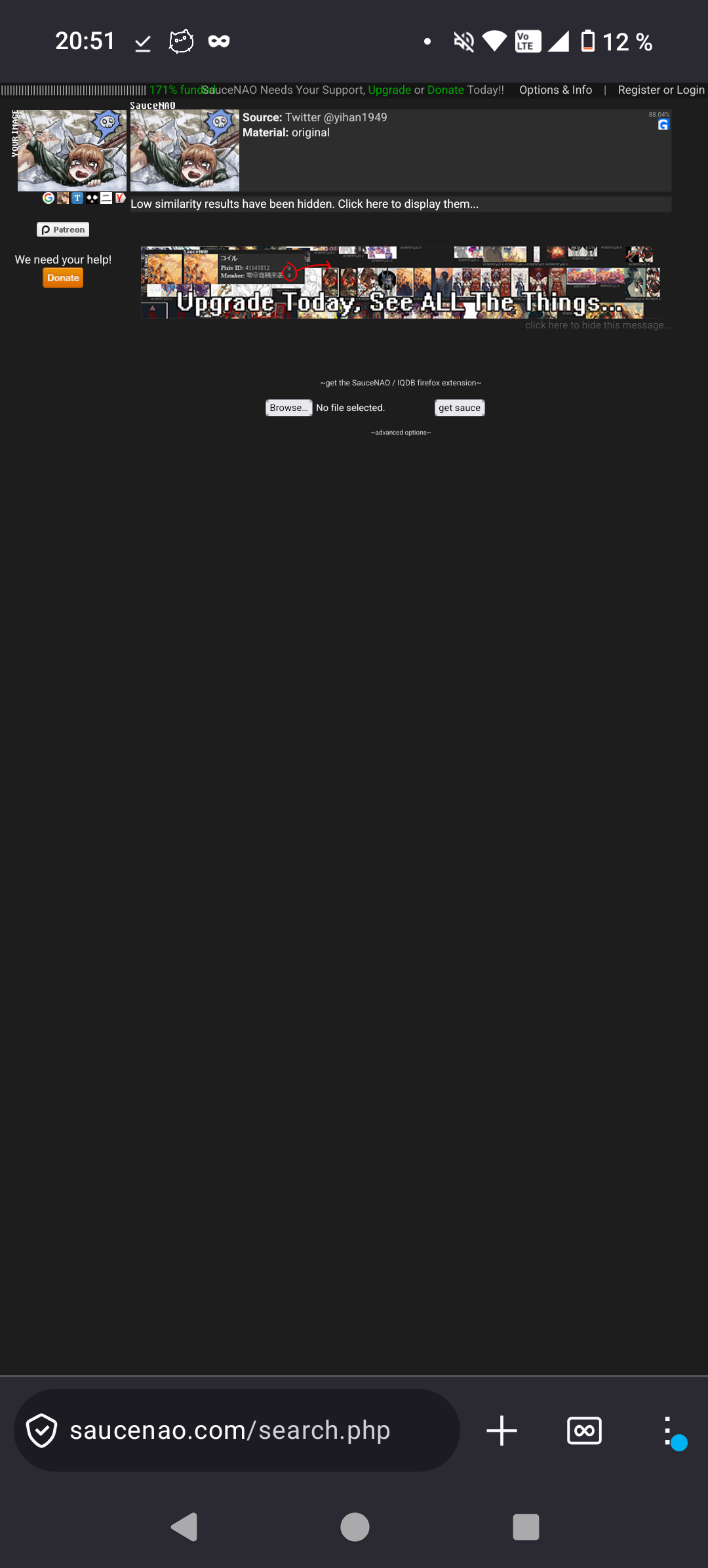Open Register or Login link

click(x=661, y=90)
